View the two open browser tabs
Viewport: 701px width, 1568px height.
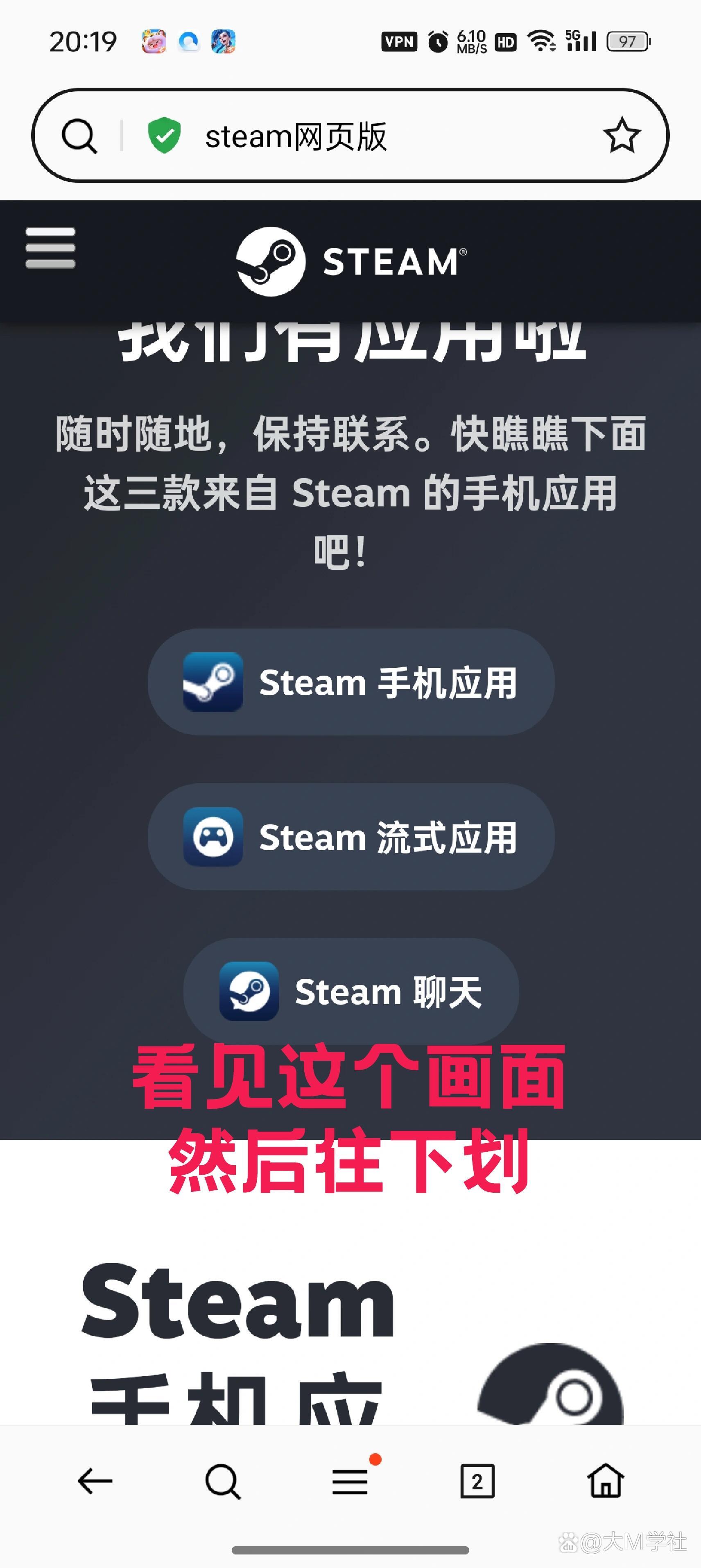[x=478, y=1481]
